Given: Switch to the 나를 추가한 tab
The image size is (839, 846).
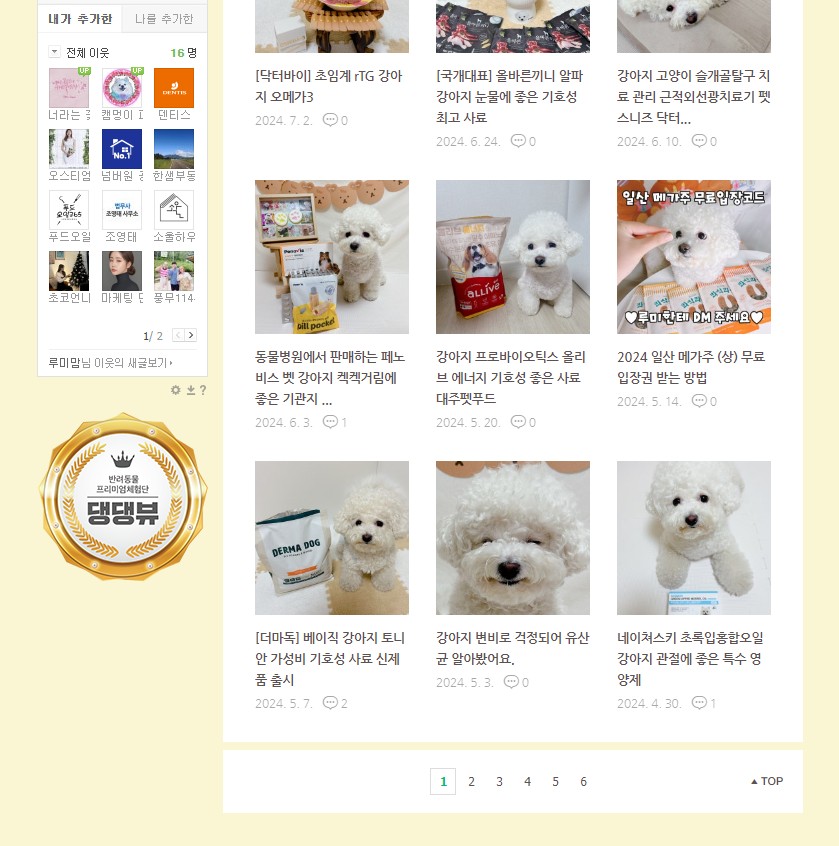Looking at the screenshot, I should coord(165,19).
